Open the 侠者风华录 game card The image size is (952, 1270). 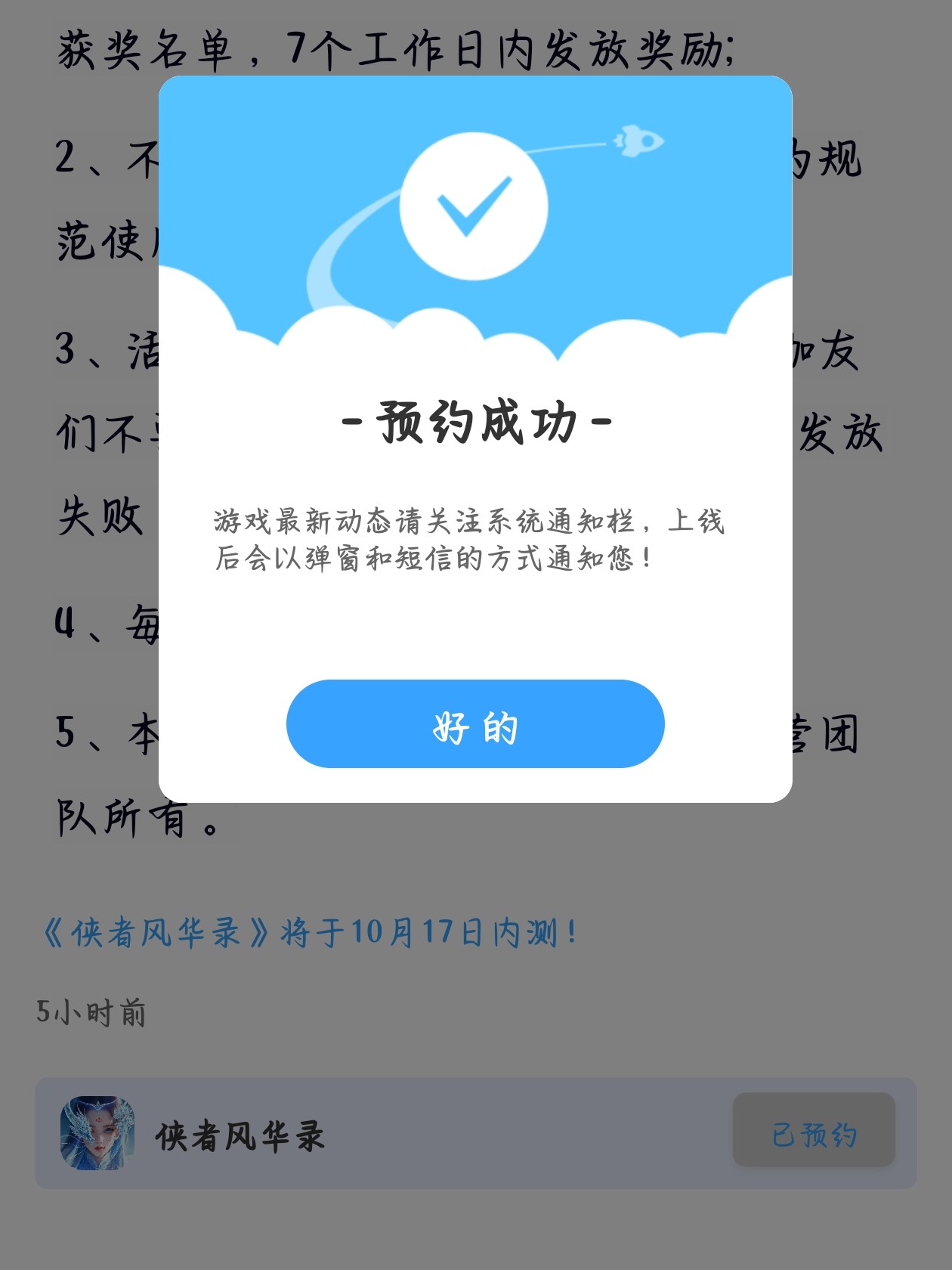[242, 1135]
